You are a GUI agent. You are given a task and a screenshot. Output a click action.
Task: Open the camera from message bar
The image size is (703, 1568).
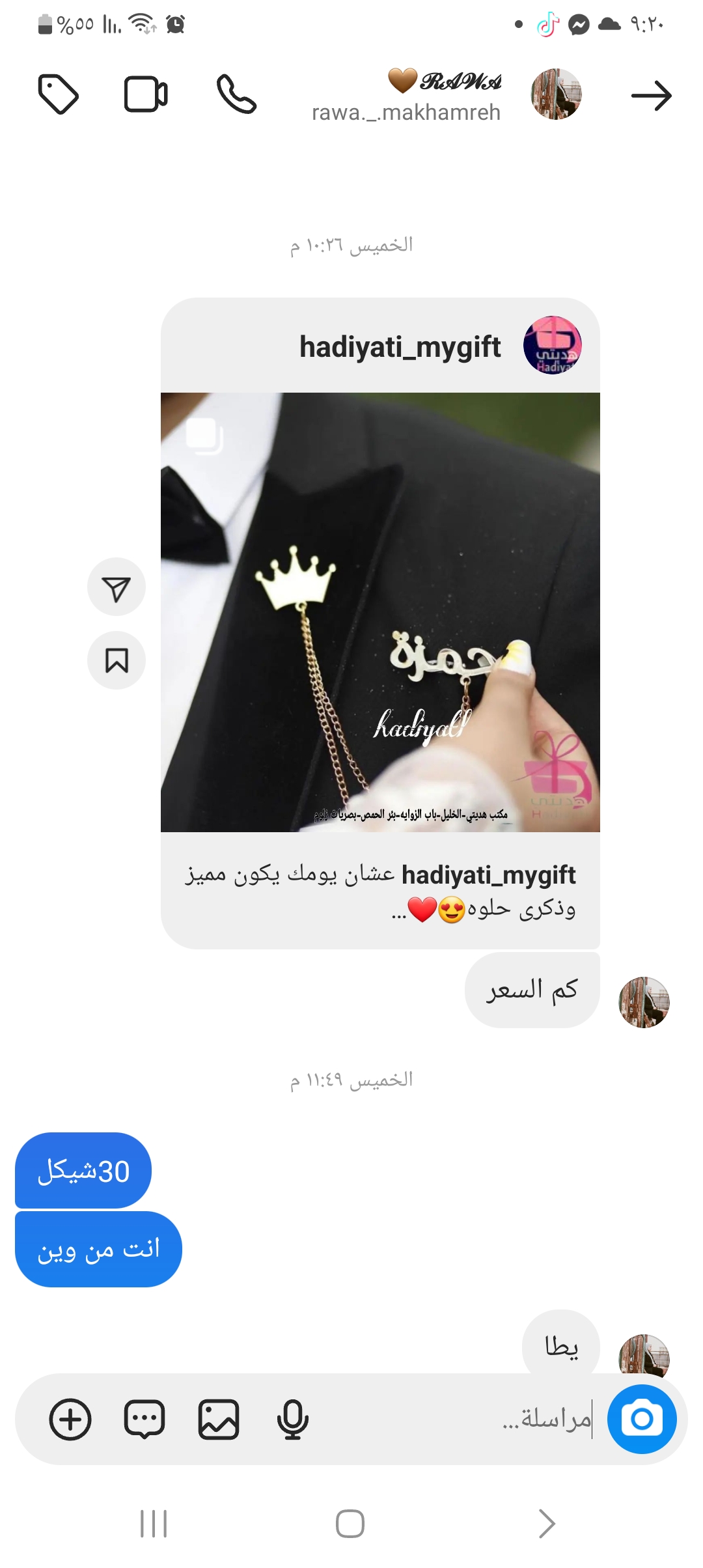point(642,1419)
